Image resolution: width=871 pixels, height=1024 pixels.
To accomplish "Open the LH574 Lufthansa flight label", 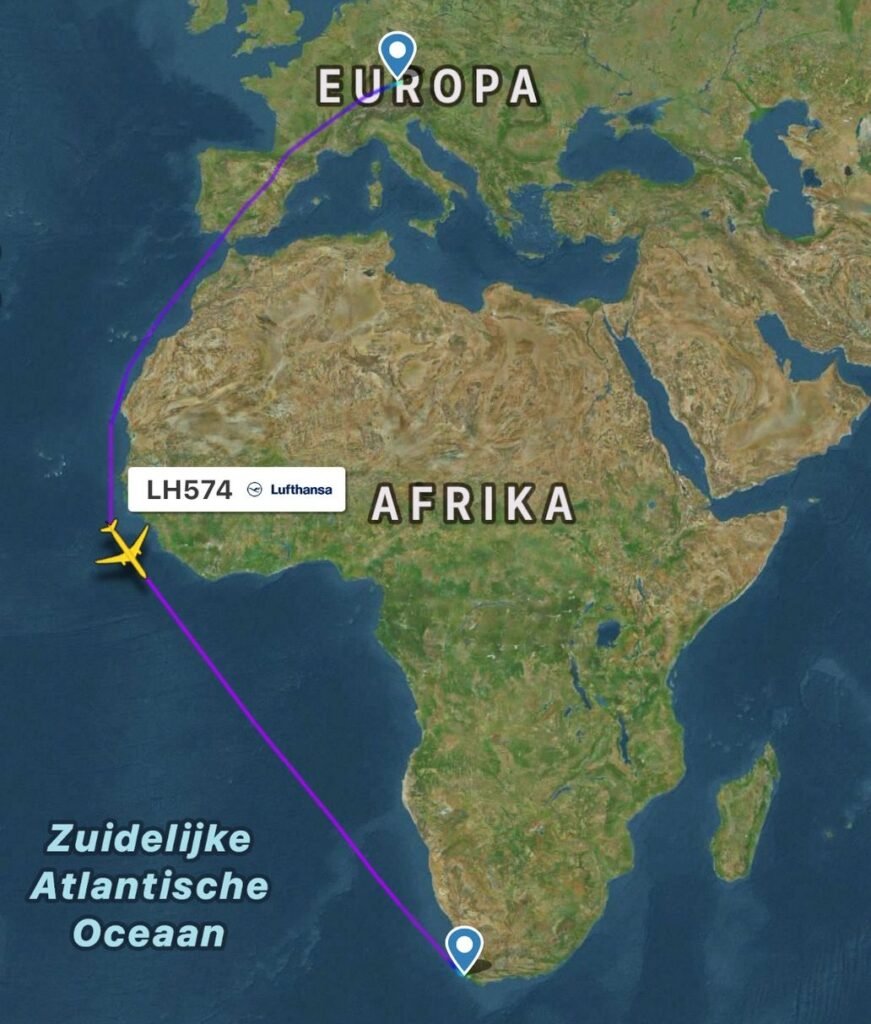I will pyautogui.click(x=236, y=490).
